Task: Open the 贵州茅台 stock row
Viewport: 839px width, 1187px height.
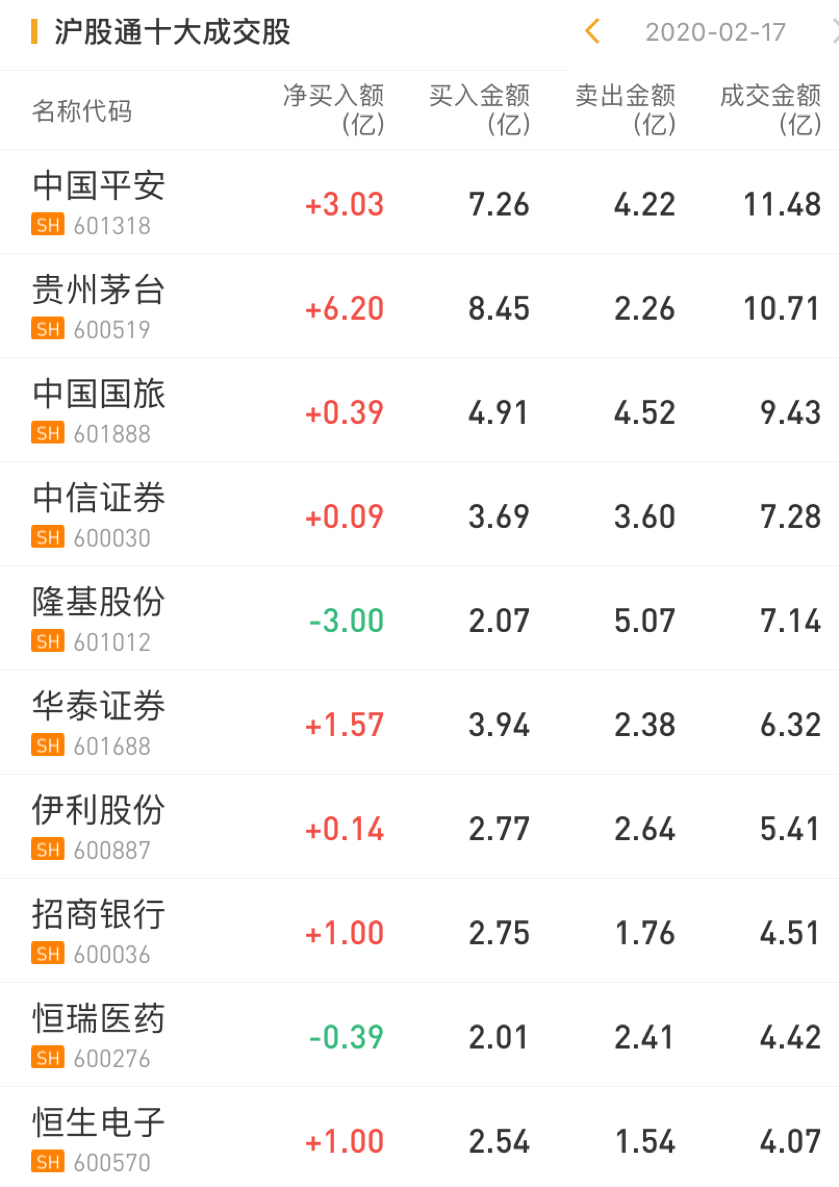Action: (x=99, y=306)
